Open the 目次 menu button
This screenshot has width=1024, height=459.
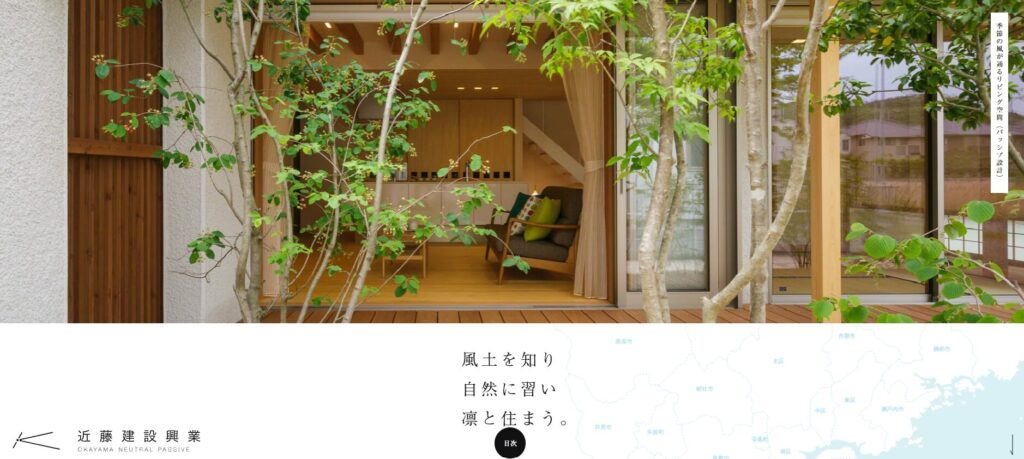tap(509, 442)
